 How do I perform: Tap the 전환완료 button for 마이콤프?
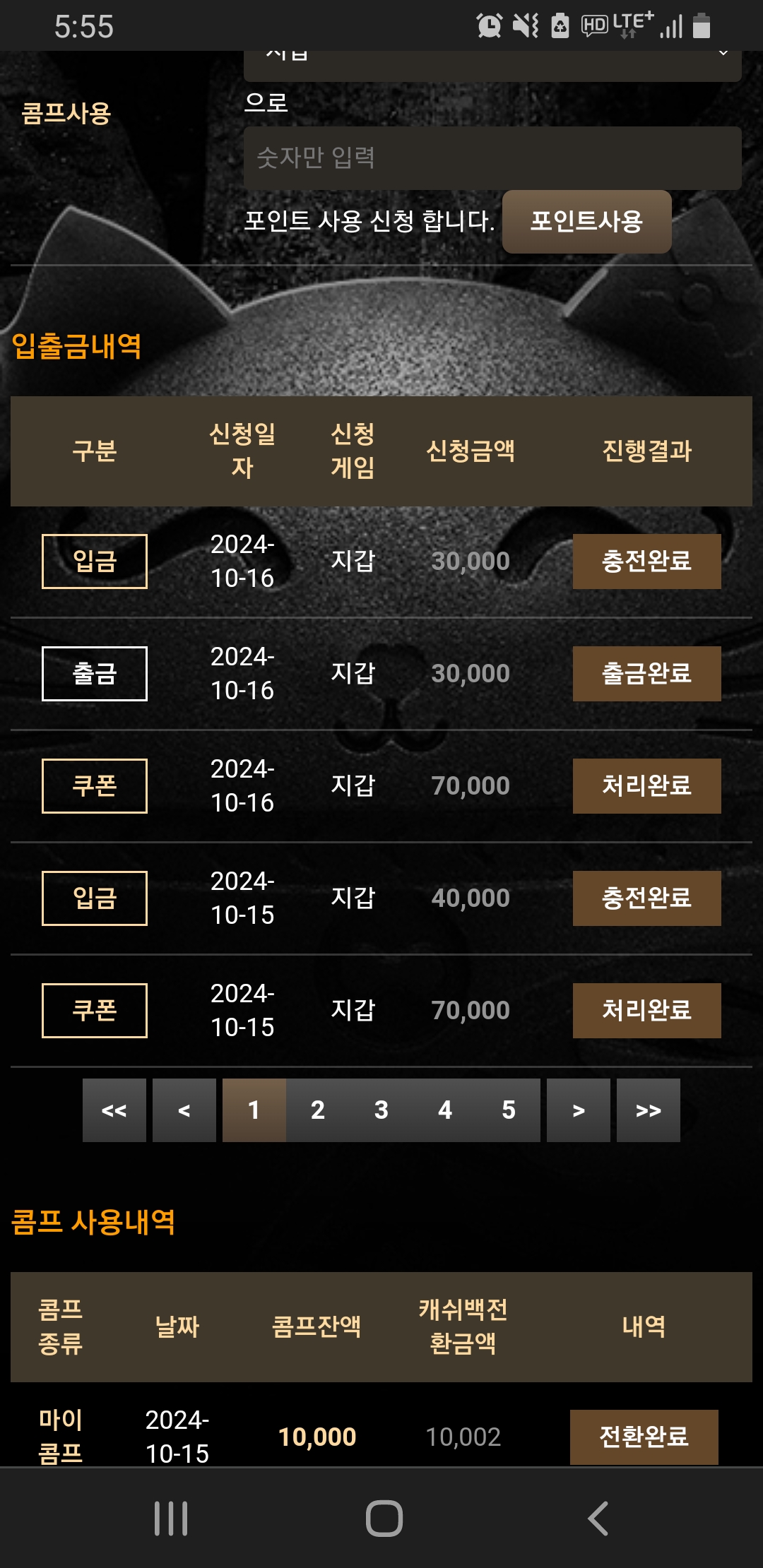[x=644, y=1437]
